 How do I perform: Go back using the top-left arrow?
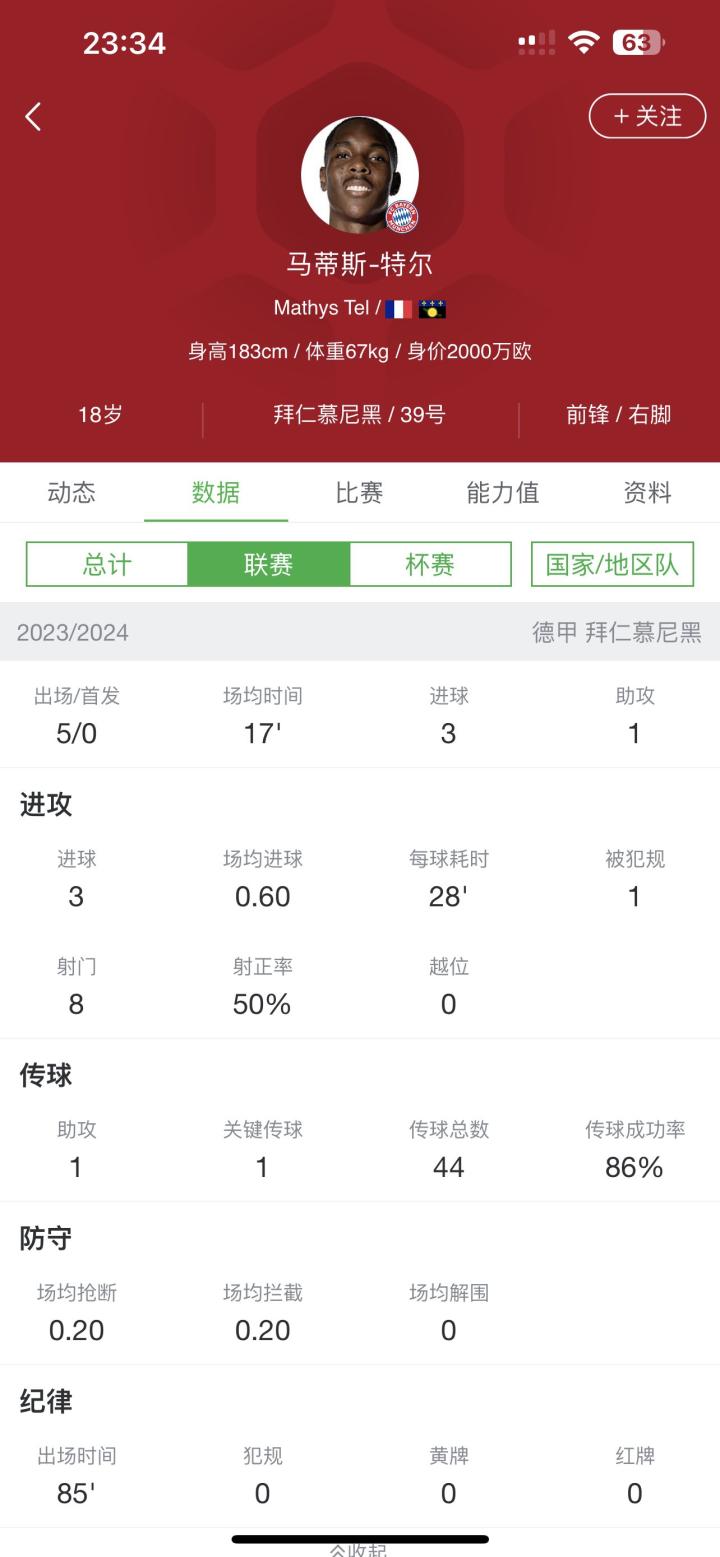coord(34,117)
